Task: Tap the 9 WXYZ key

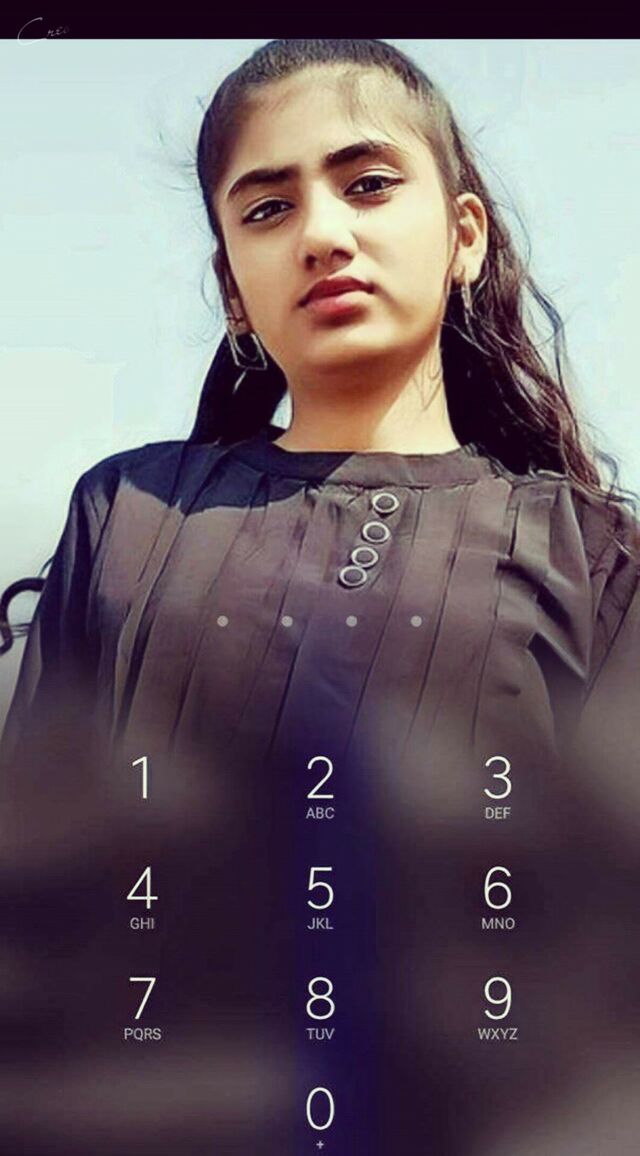Action: pos(497,1007)
